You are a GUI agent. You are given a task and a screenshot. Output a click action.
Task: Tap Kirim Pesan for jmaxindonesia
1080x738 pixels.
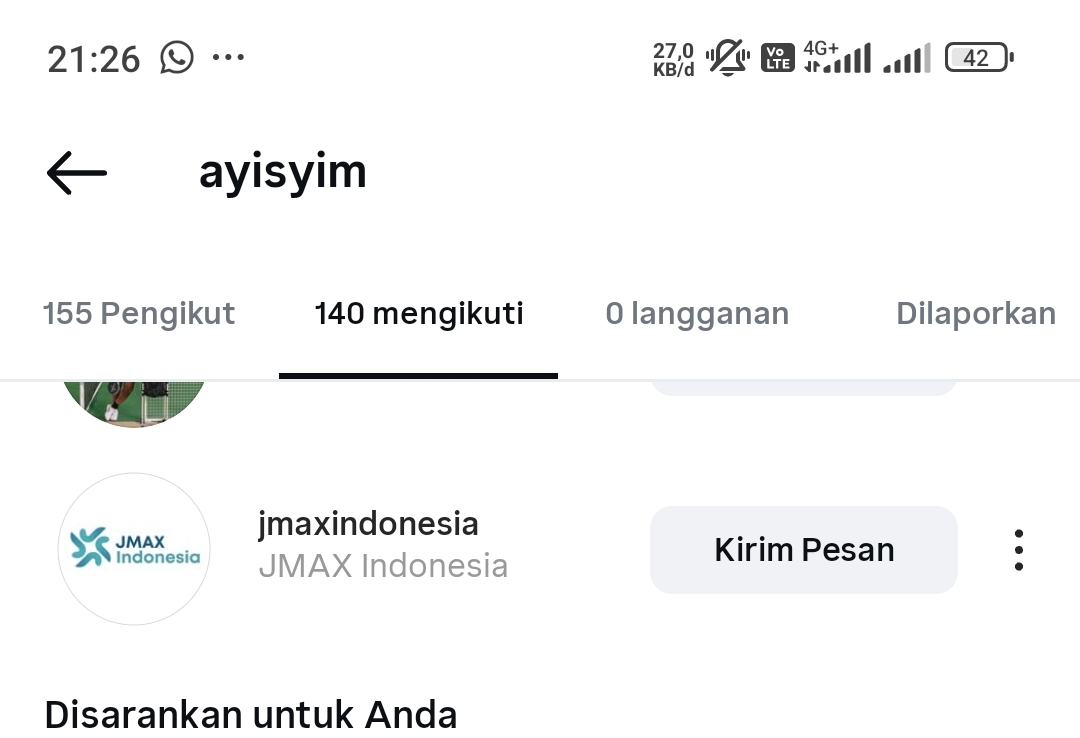point(804,550)
